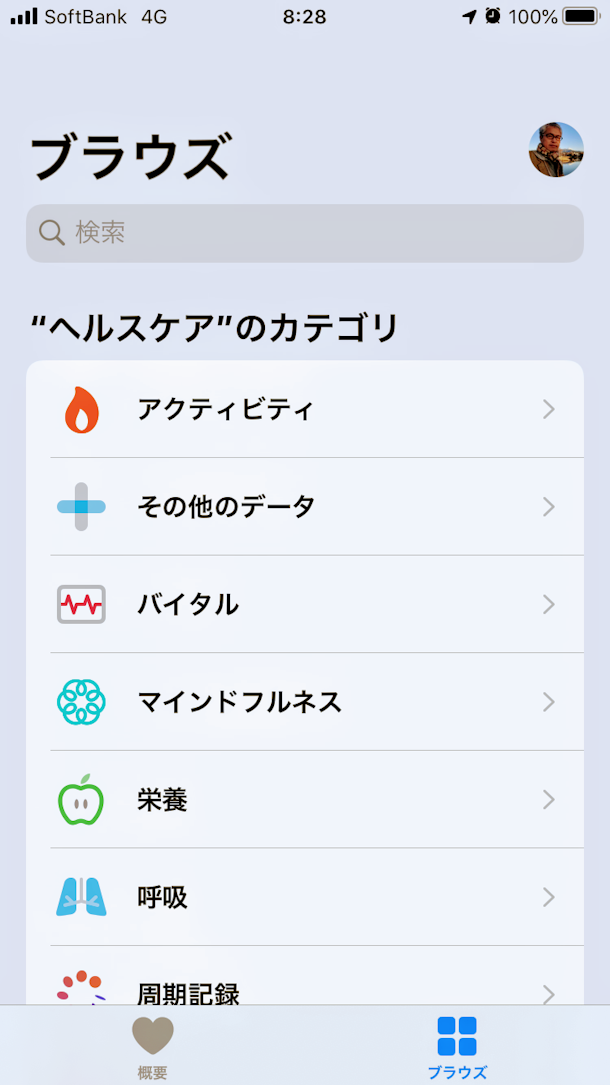Open the 呼吸 category
The image size is (610, 1085).
pyautogui.click(x=304, y=897)
